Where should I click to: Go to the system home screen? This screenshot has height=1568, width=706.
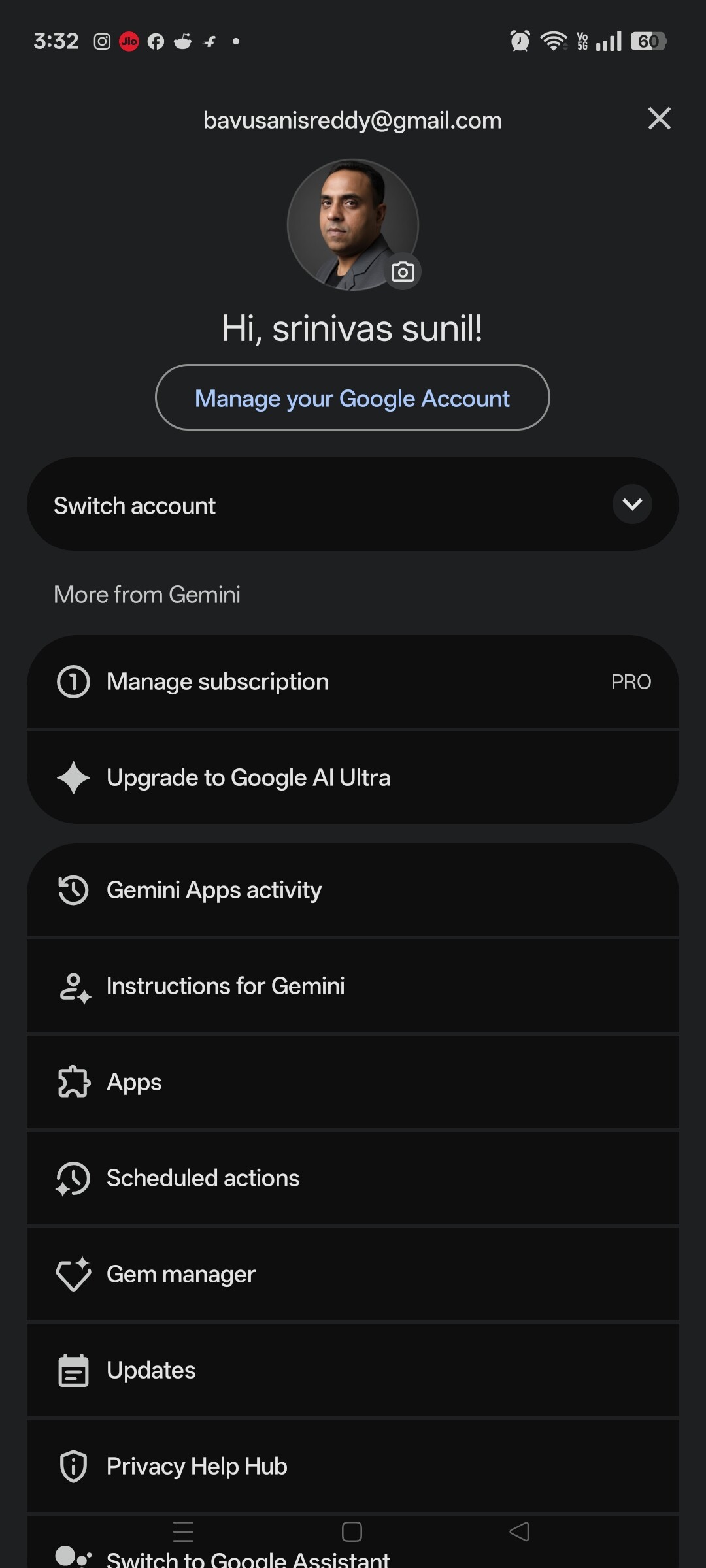352,1531
